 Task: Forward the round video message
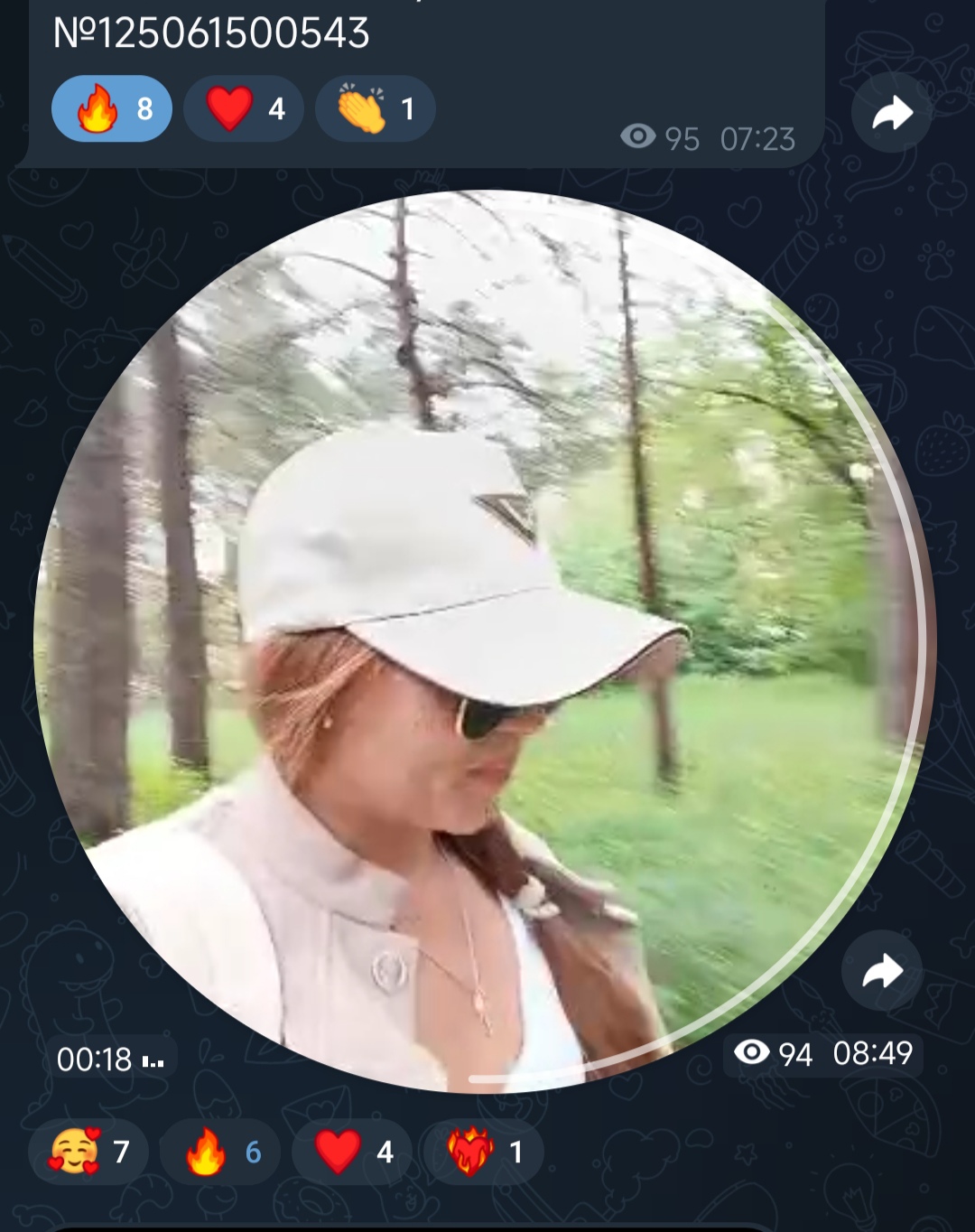[882, 971]
